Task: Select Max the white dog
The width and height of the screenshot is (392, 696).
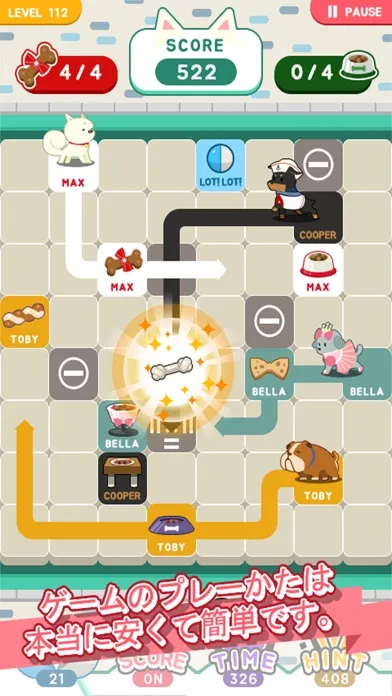Action: [71, 151]
